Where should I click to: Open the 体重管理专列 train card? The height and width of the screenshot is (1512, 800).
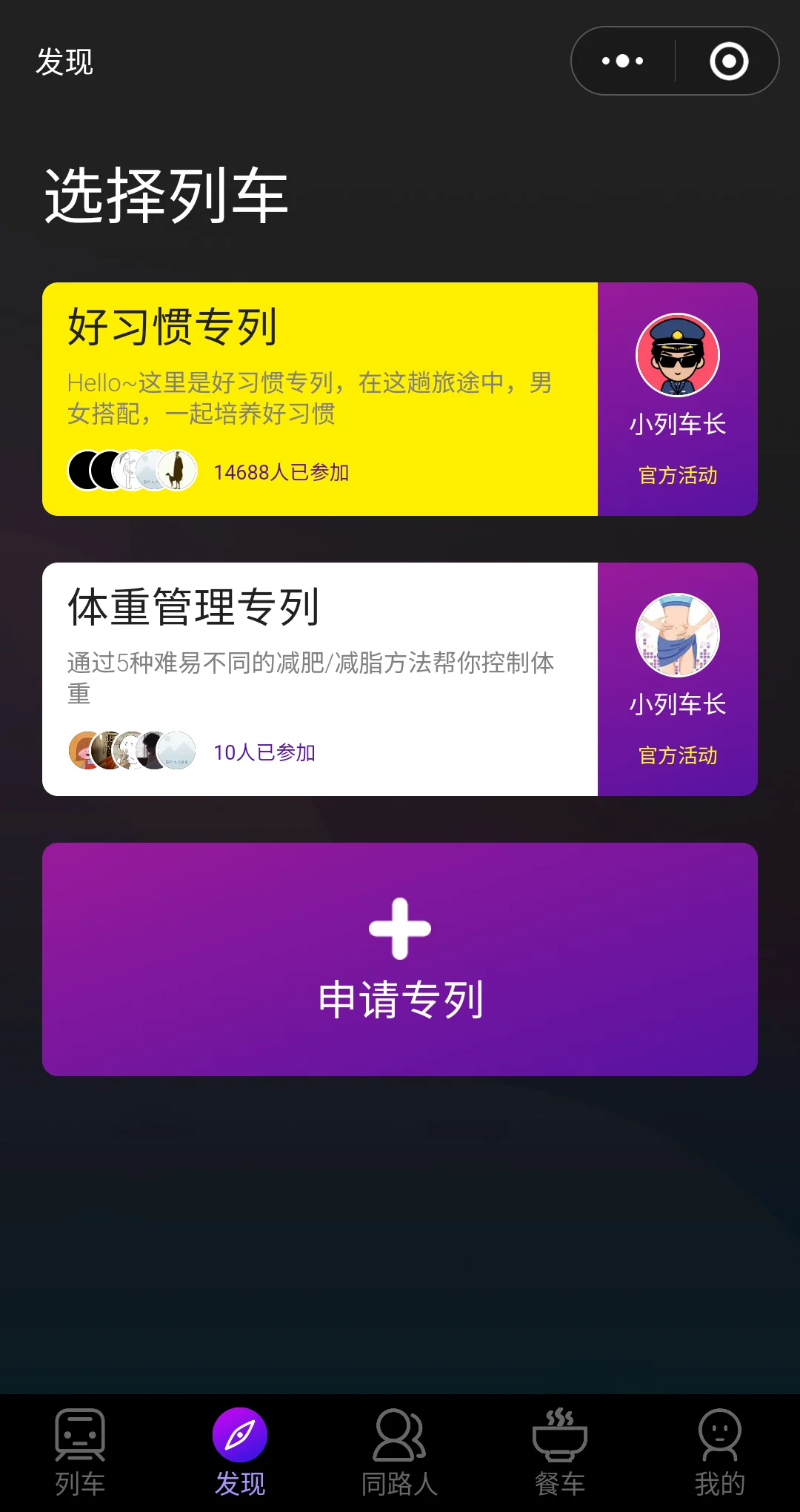pyautogui.click(x=320, y=679)
